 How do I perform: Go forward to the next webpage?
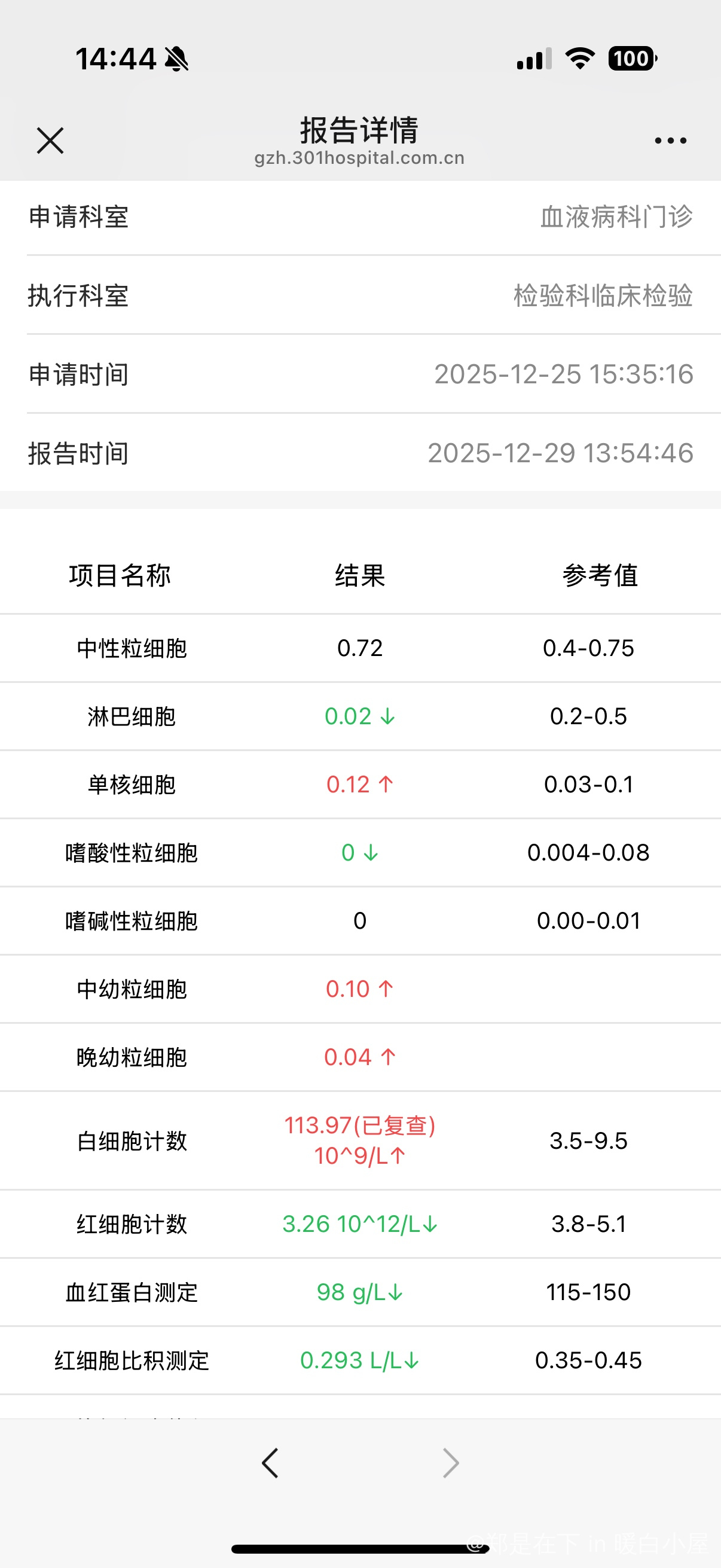click(451, 1463)
